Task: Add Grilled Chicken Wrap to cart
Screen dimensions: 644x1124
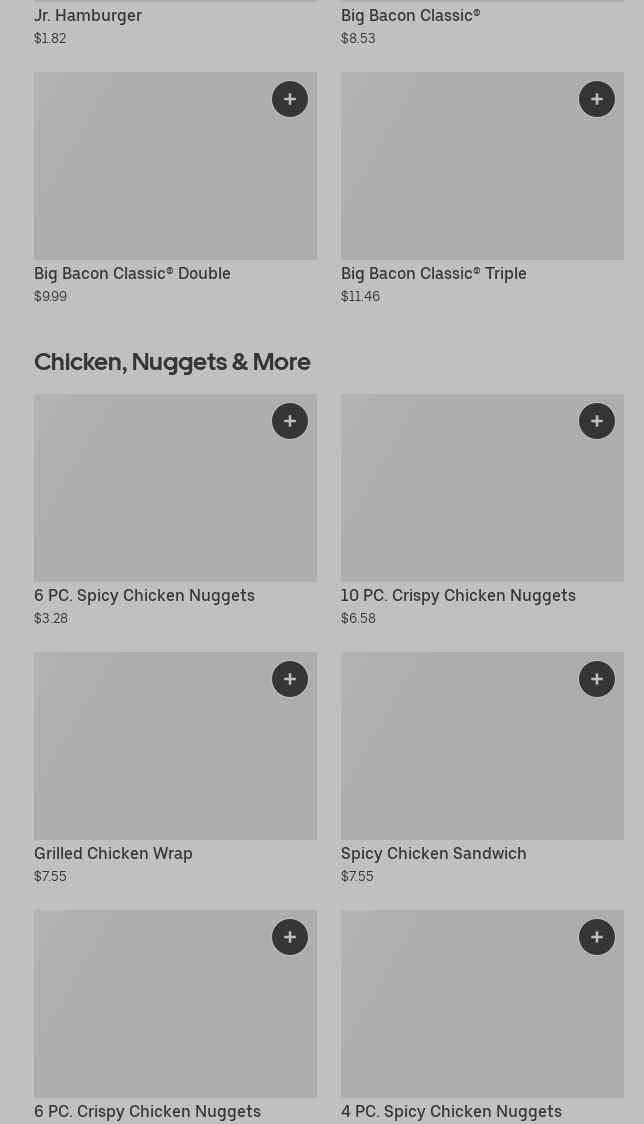Action: (x=290, y=679)
